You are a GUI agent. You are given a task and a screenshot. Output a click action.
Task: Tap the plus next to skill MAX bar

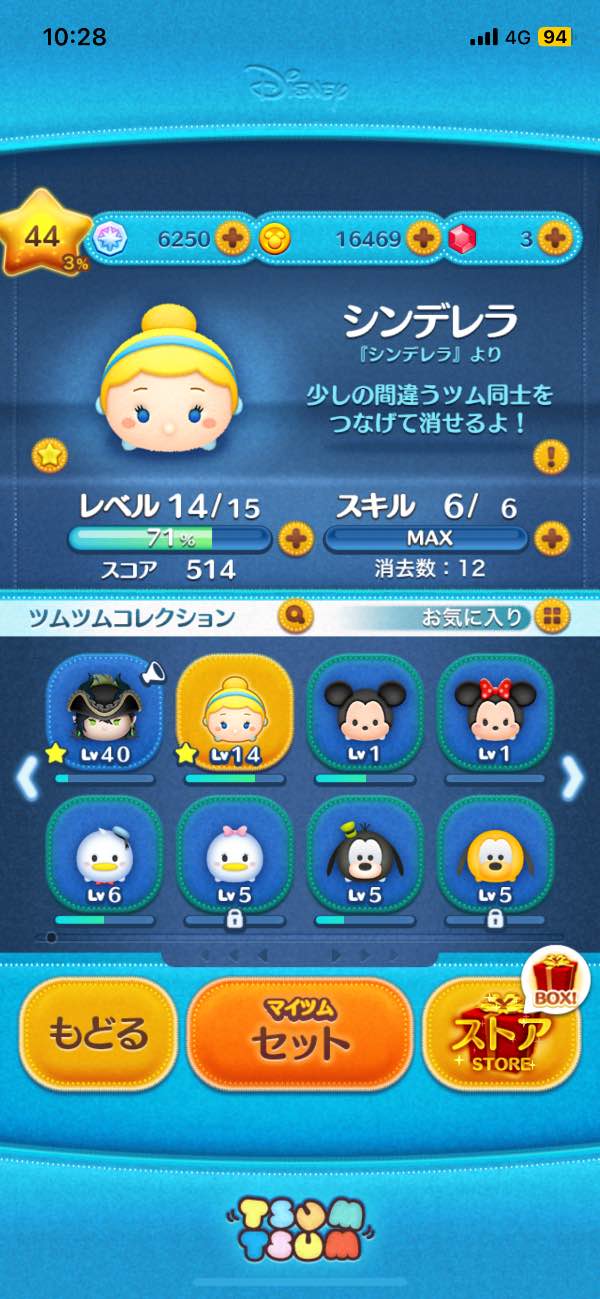pyautogui.click(x=550, y=539)
